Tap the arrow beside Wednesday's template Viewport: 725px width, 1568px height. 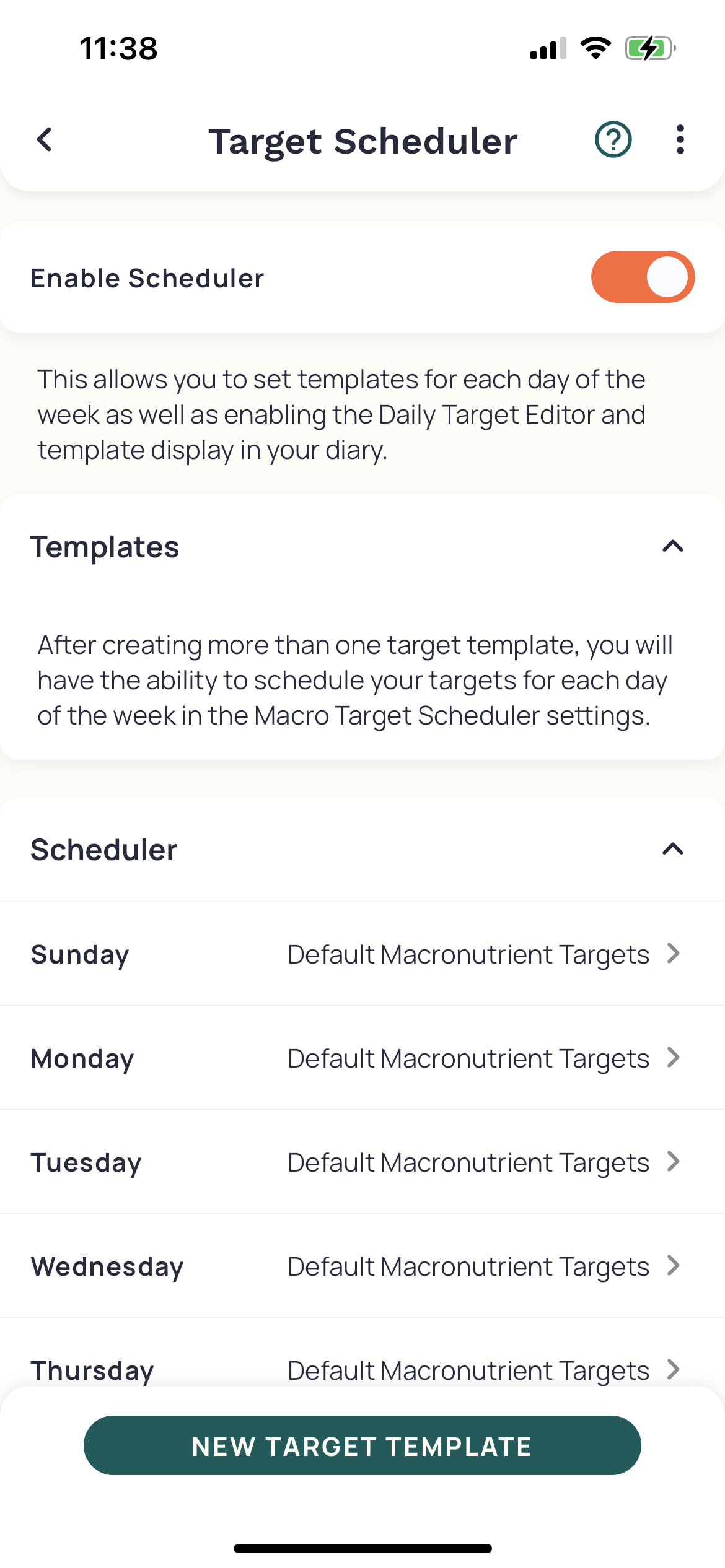coord(673,1266)
